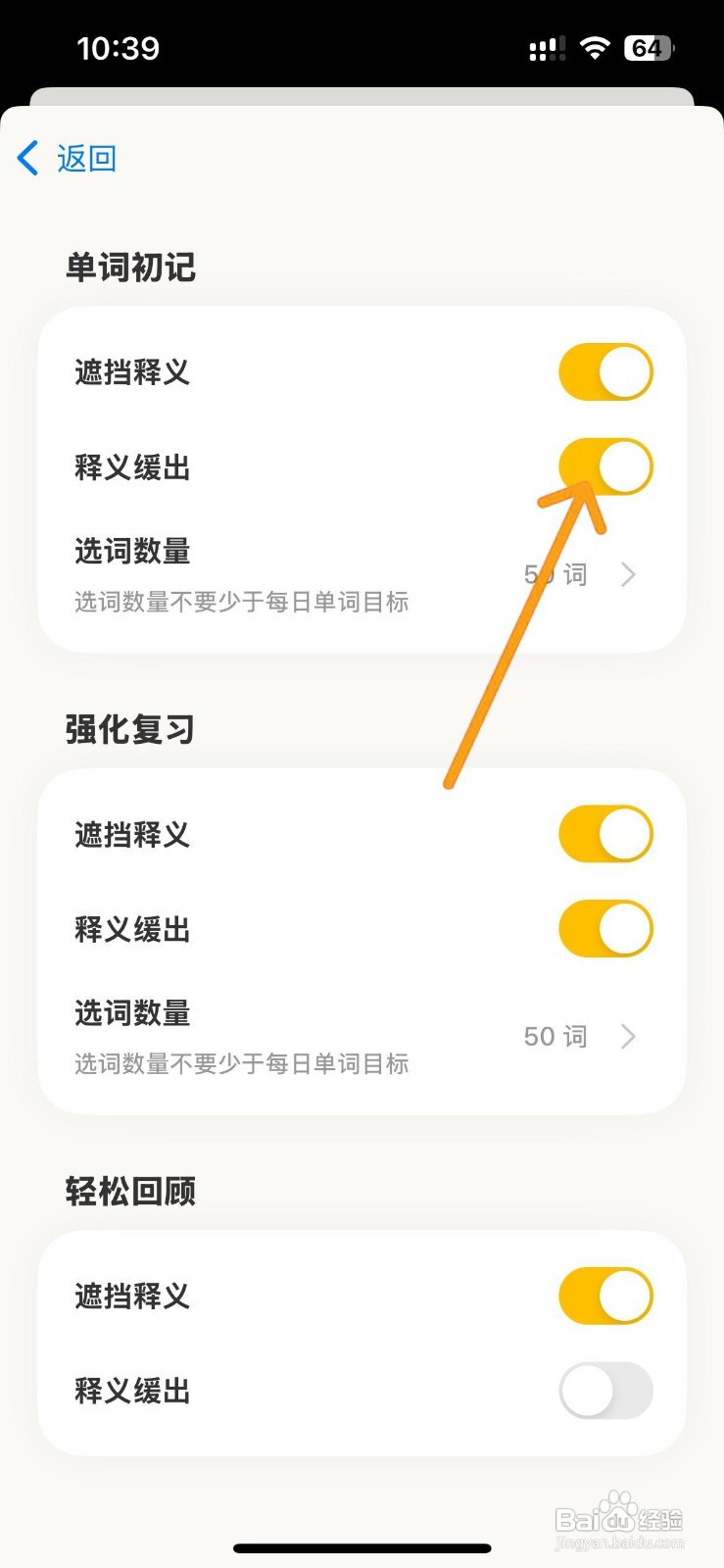The height and width of the screenshot is (1568, 724).
Task: Disable 遮挡释义 under 单词初记
Action: click(605, 372)
